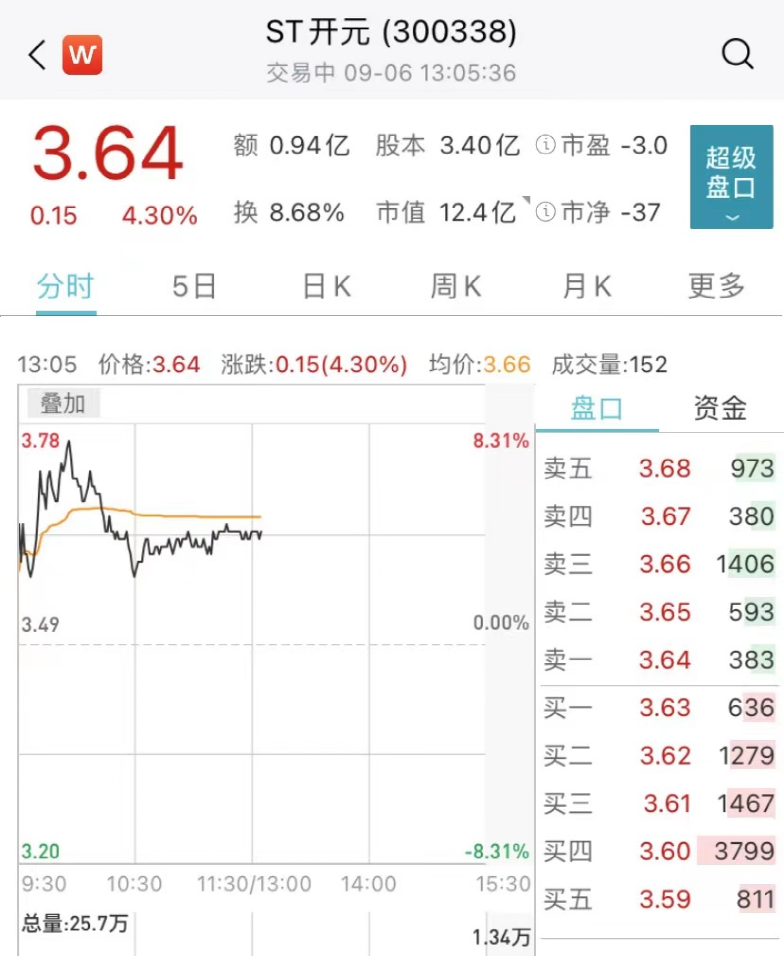Click the 卖一 price 3.64 entry
This screenshot has height=956, width=784.
click(x=665, y=660)
